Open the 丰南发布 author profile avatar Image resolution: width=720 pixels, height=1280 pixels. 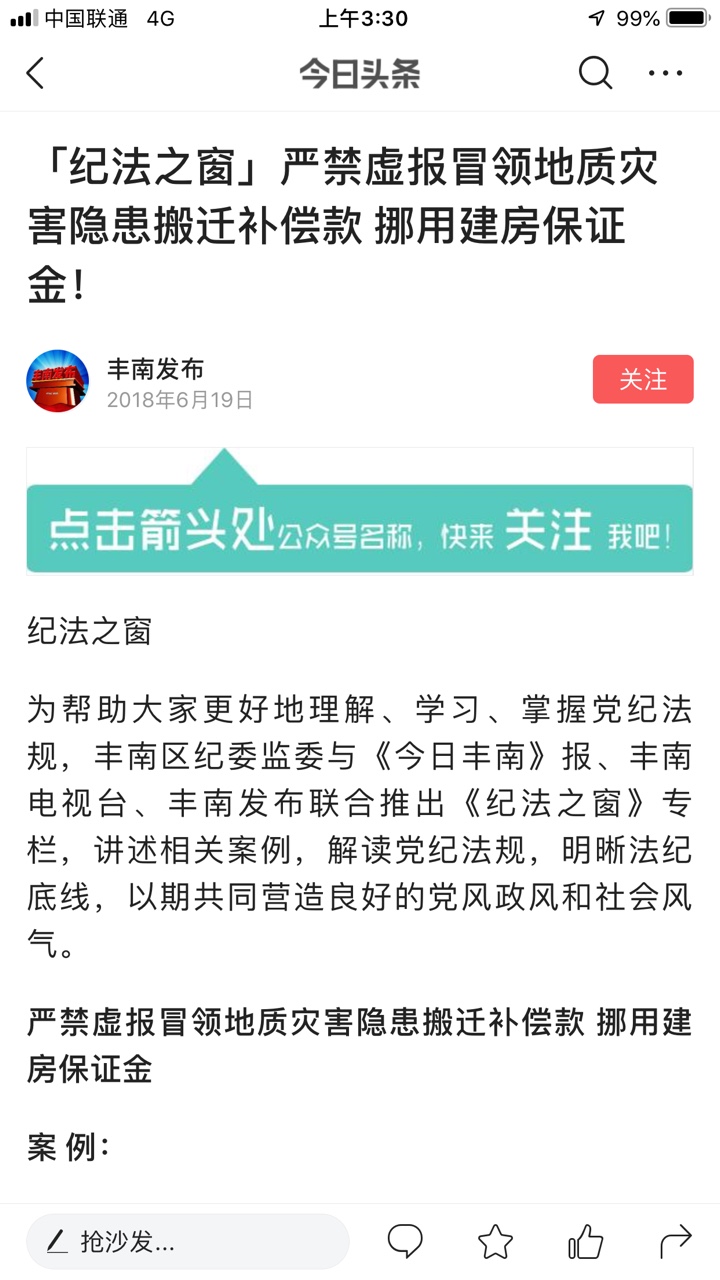tap(58, 381)
